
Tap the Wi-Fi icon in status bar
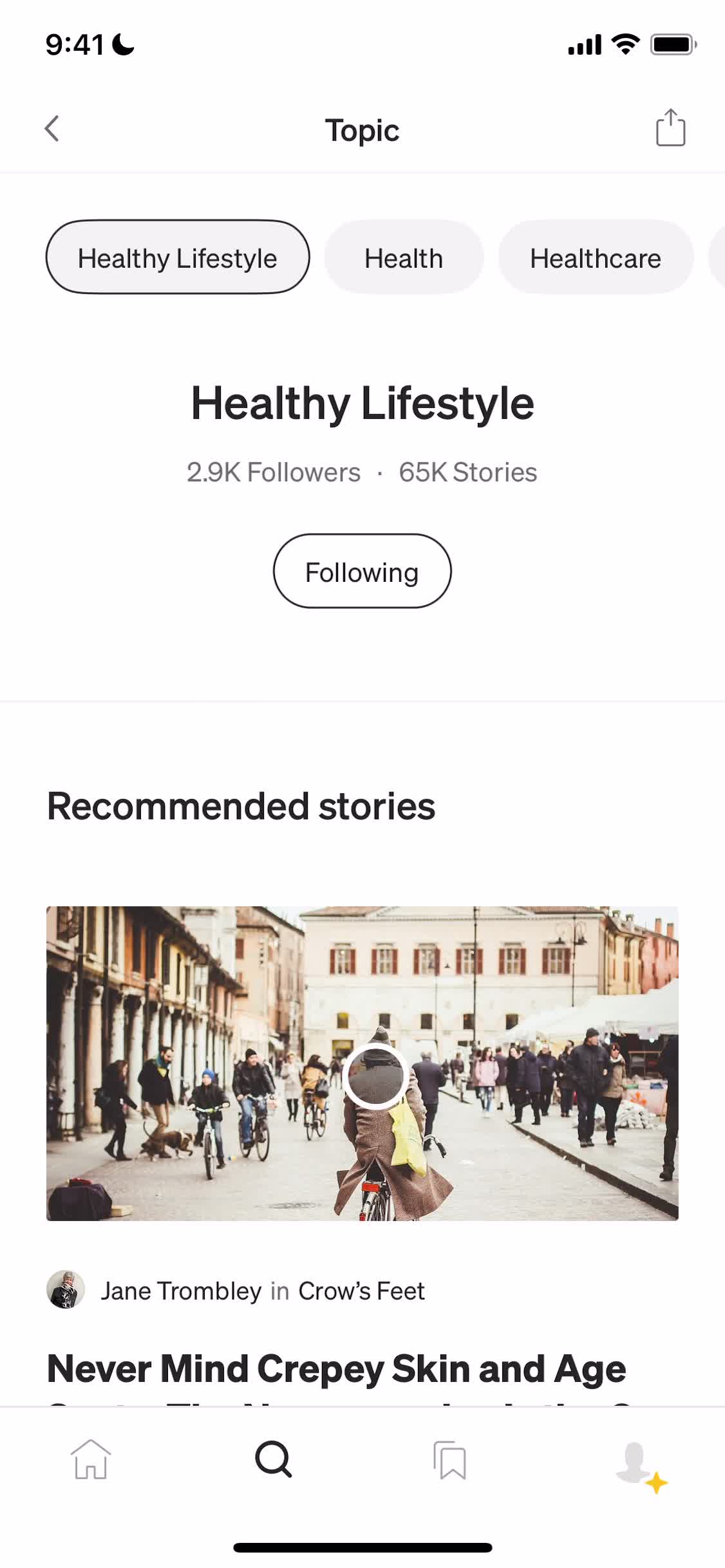[x=623, y=44]
